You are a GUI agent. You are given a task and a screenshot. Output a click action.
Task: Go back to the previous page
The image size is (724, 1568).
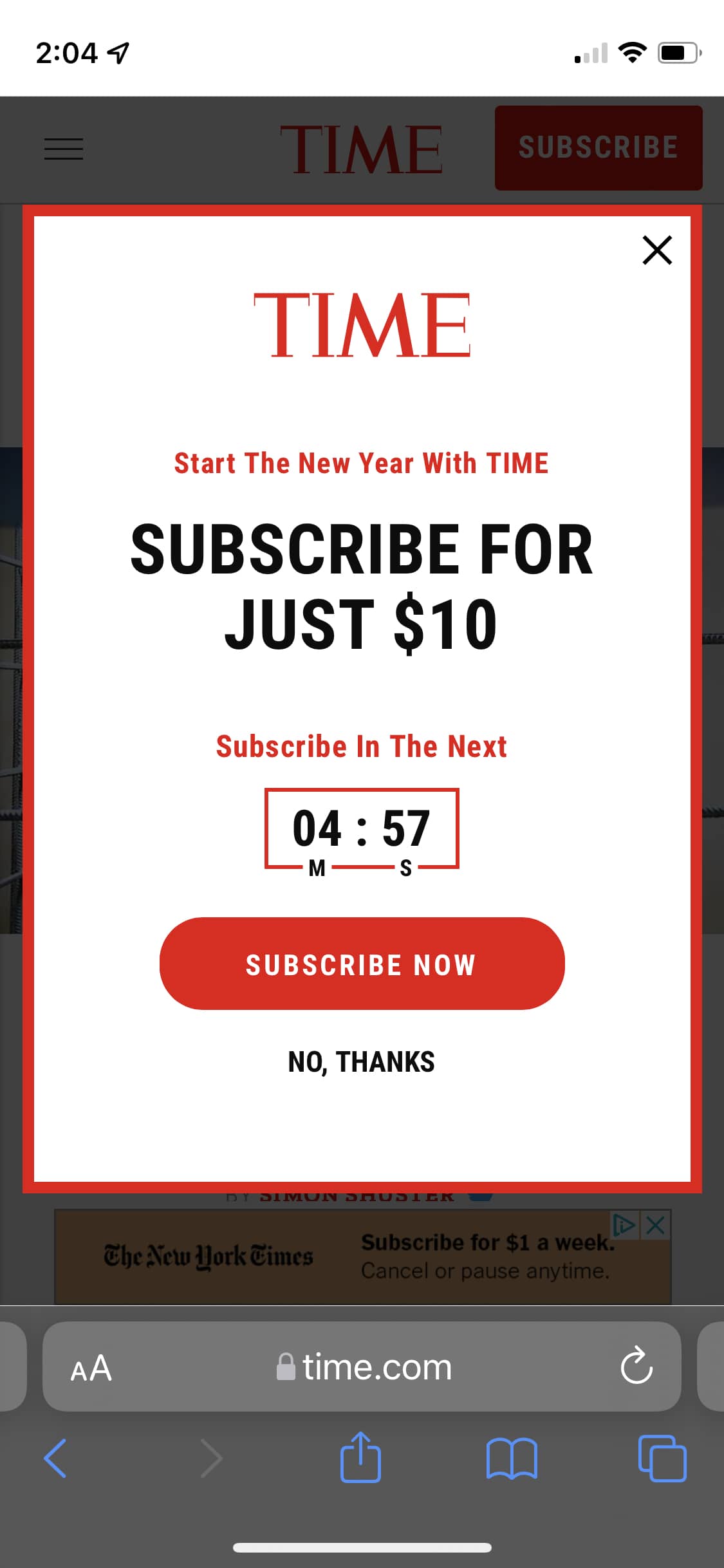click(x=55, y=1458)
